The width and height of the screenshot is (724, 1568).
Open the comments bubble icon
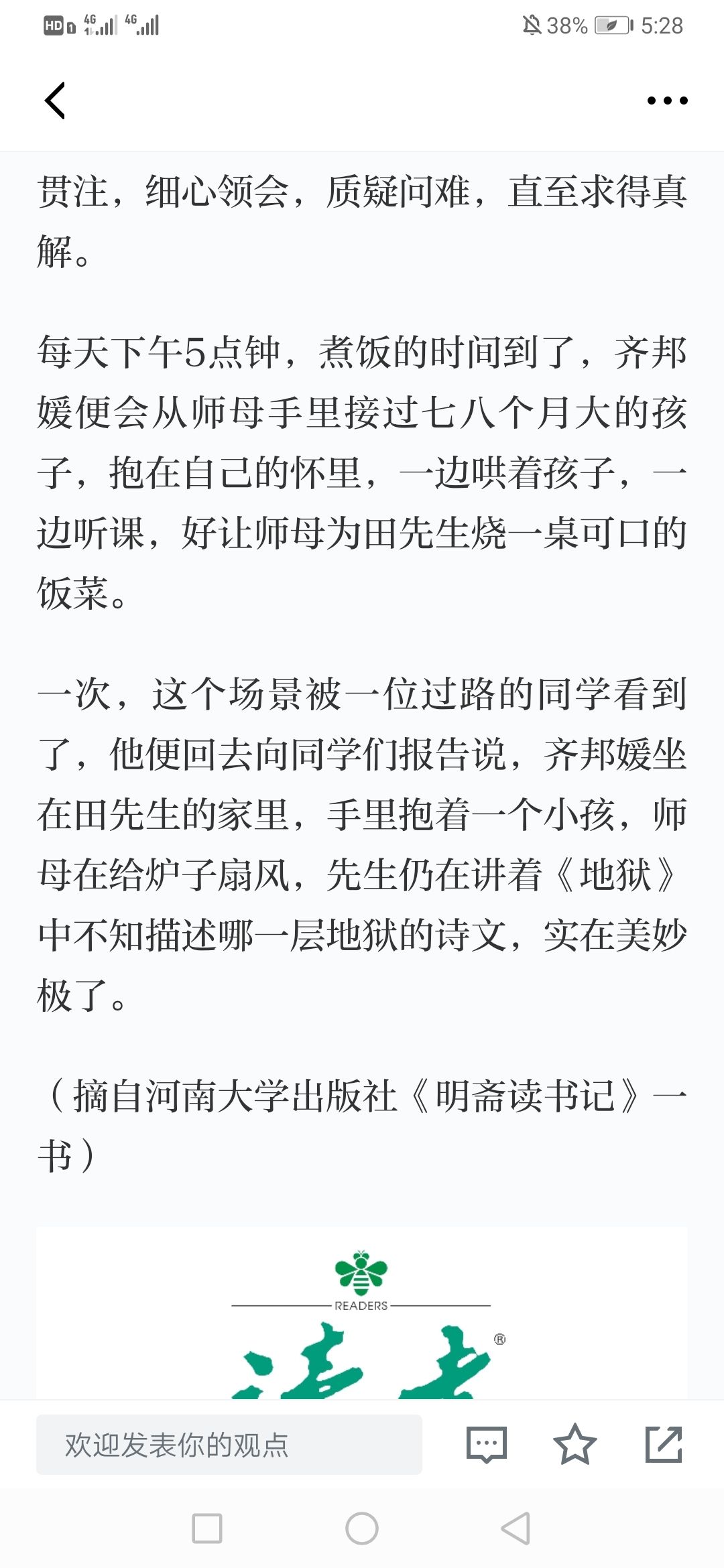(487, 1444)
